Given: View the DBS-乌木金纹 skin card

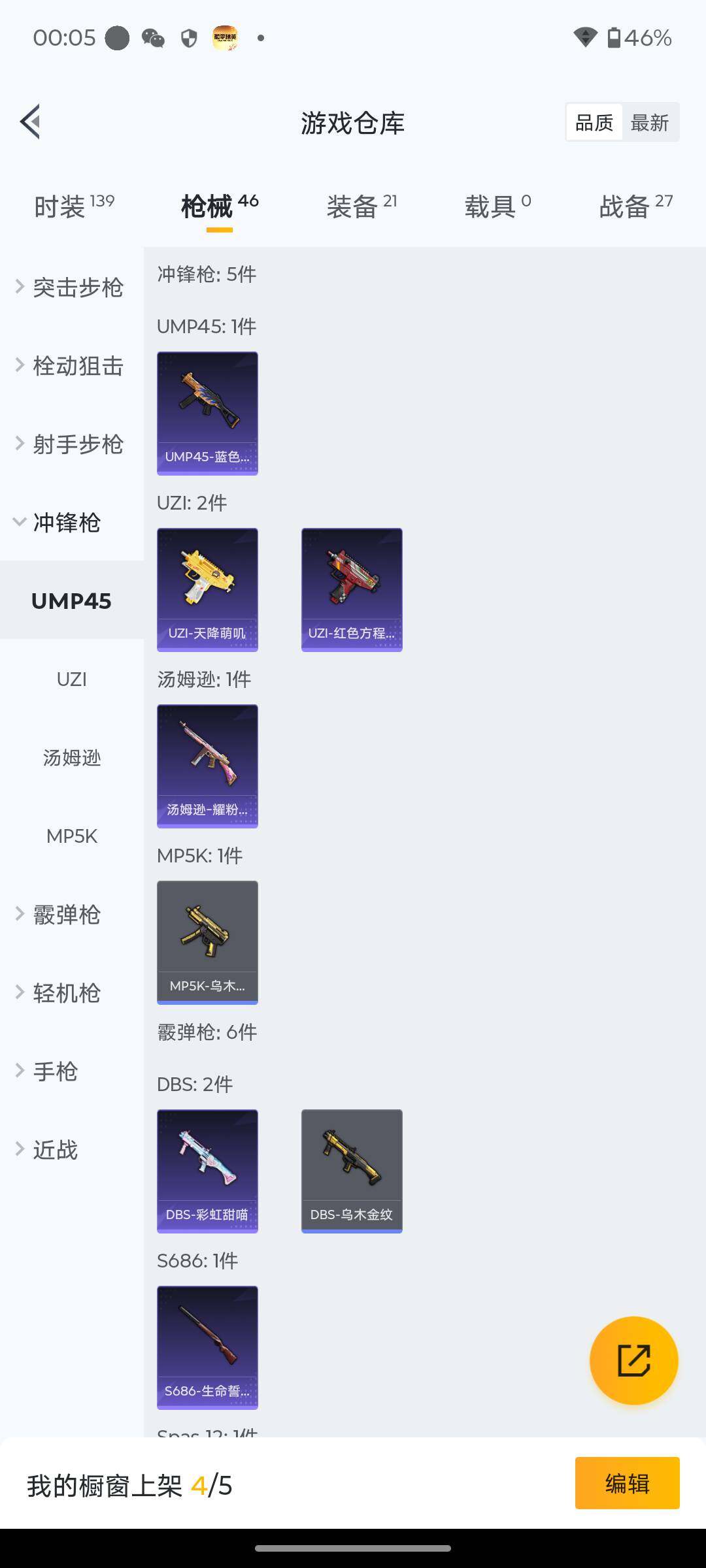Looking at the screenshot, I should 352,1171.
